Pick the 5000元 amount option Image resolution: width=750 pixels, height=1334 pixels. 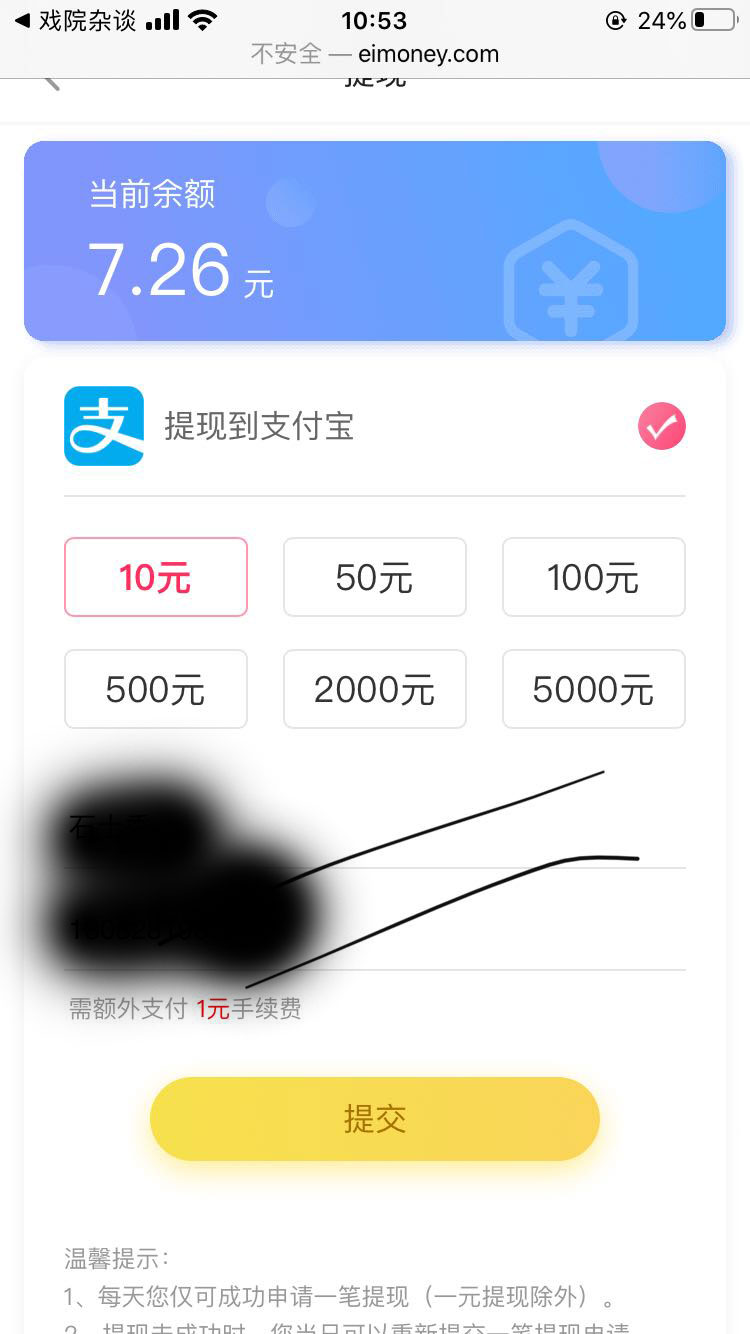(x=594, y=689)
